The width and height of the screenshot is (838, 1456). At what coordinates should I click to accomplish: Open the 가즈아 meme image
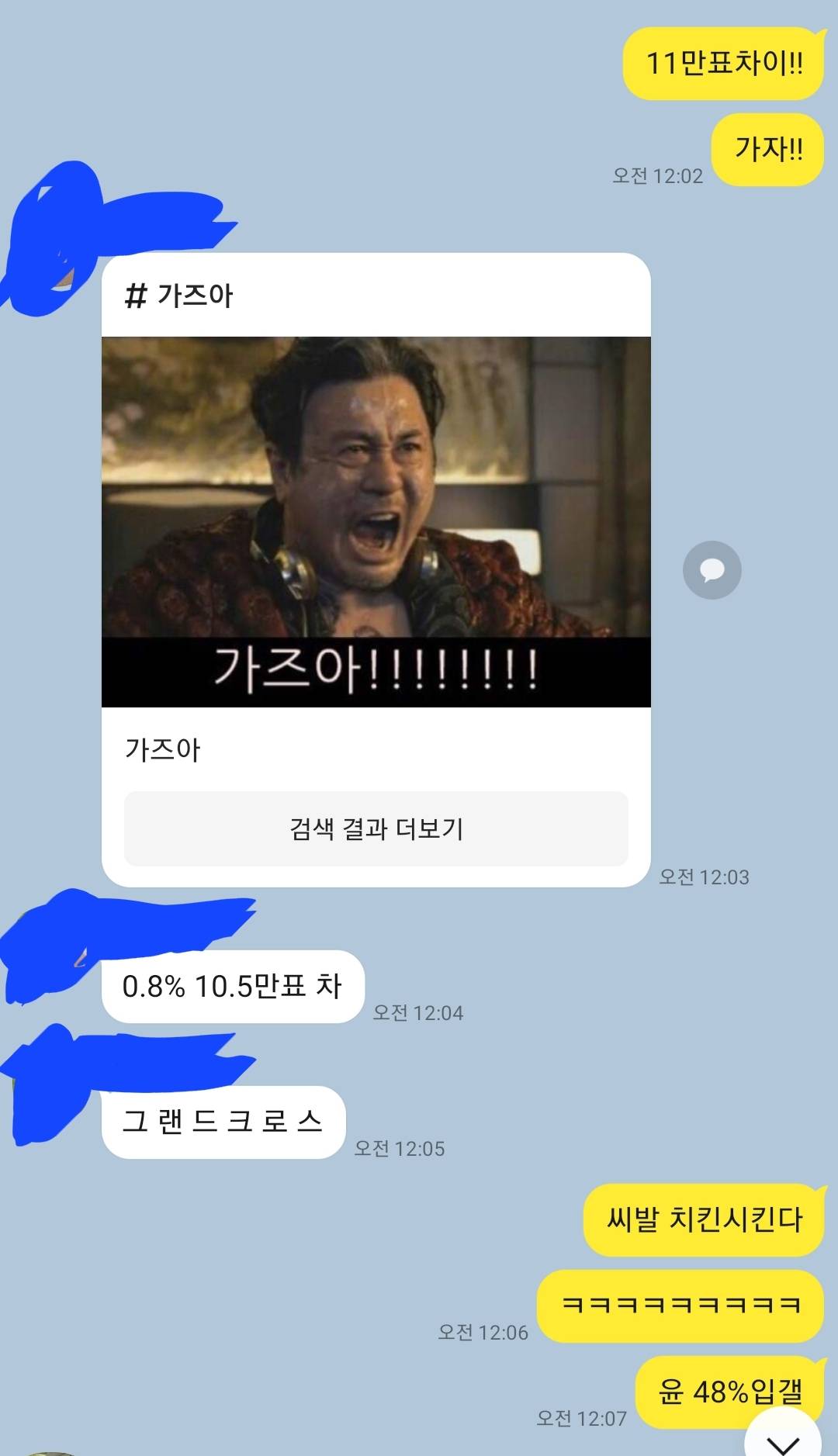376,521
